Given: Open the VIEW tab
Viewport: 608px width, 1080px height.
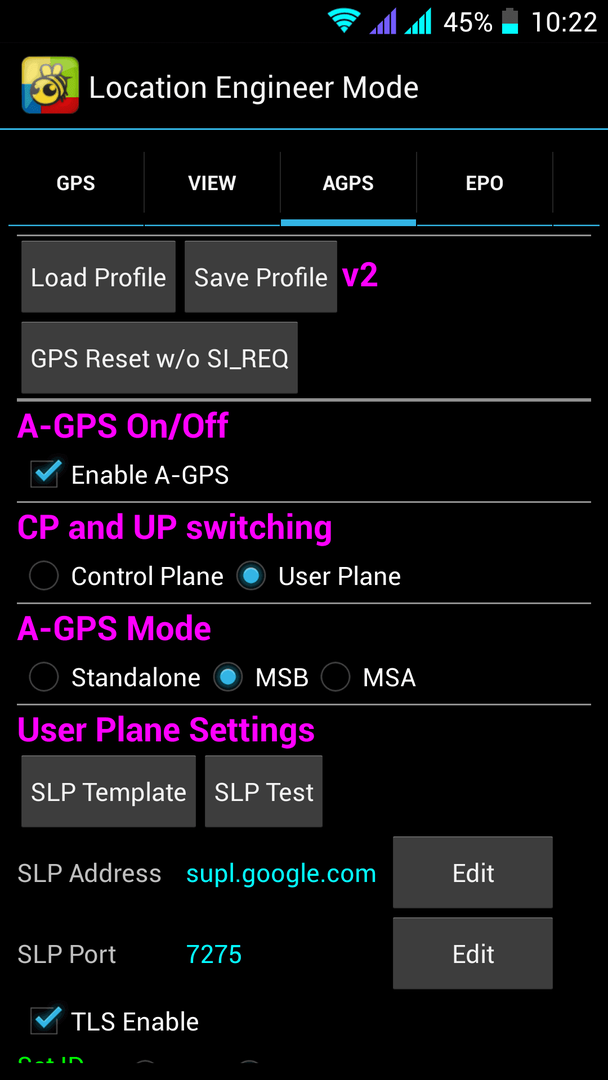Looking at the screenshot, I should pos(212,183).
